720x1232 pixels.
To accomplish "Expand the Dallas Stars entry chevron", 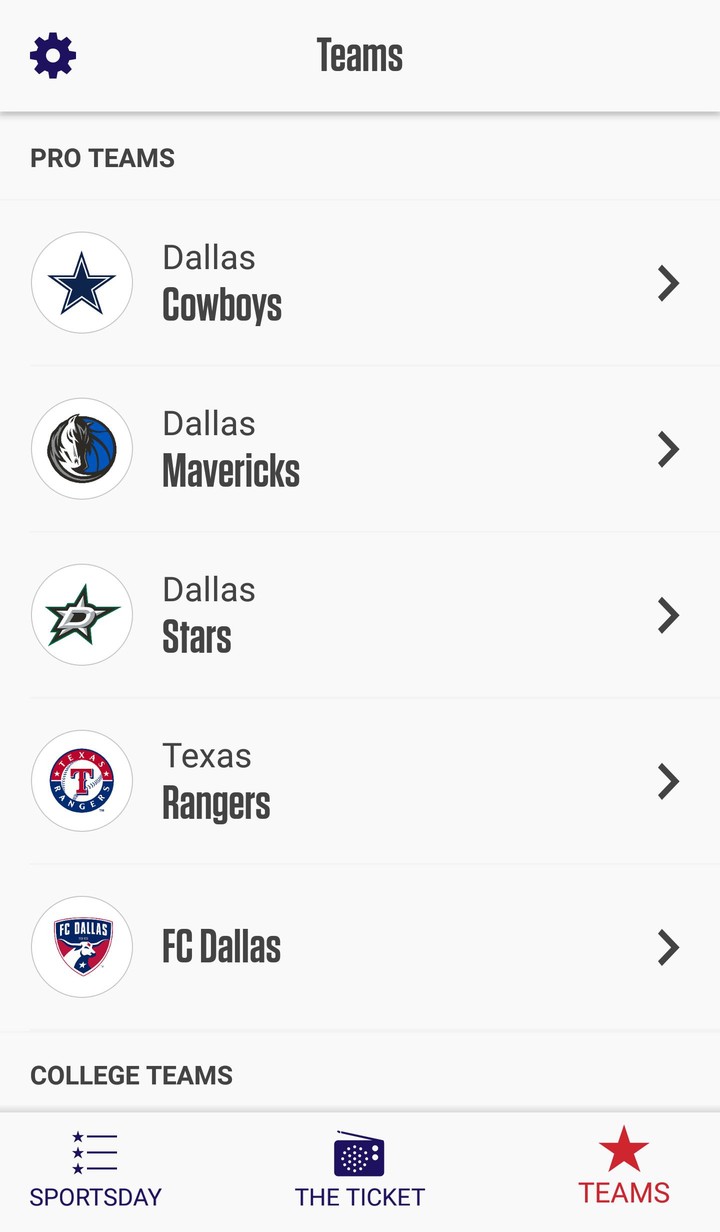I will pyautogui.click(x=668, y=615).
